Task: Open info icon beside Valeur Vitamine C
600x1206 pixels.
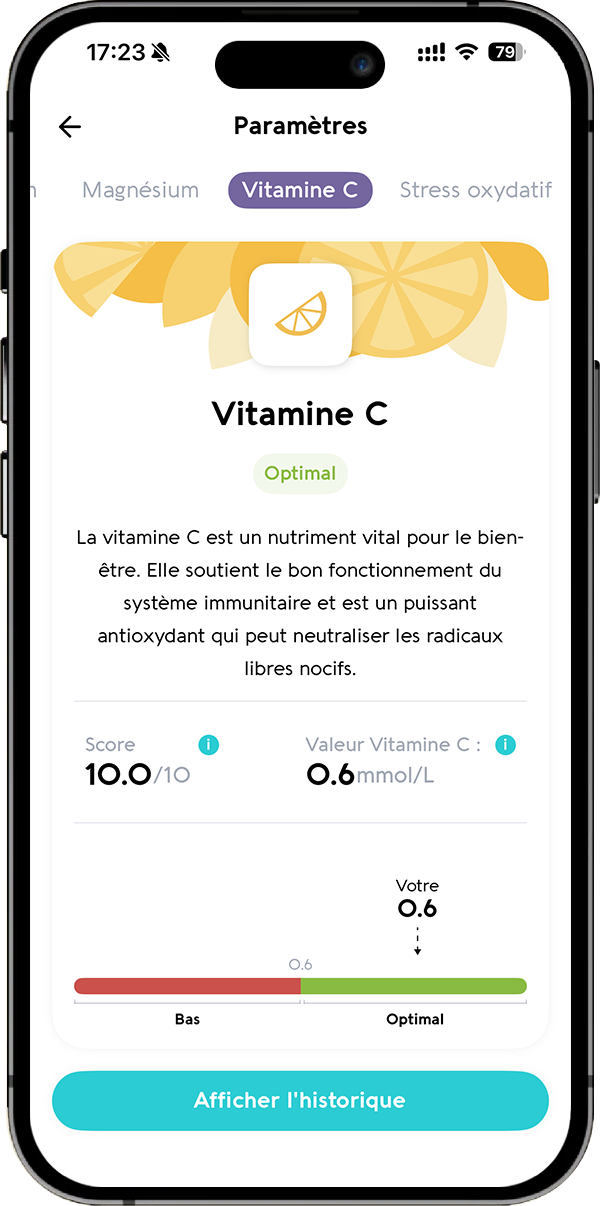Action: (x=506, y=745)
